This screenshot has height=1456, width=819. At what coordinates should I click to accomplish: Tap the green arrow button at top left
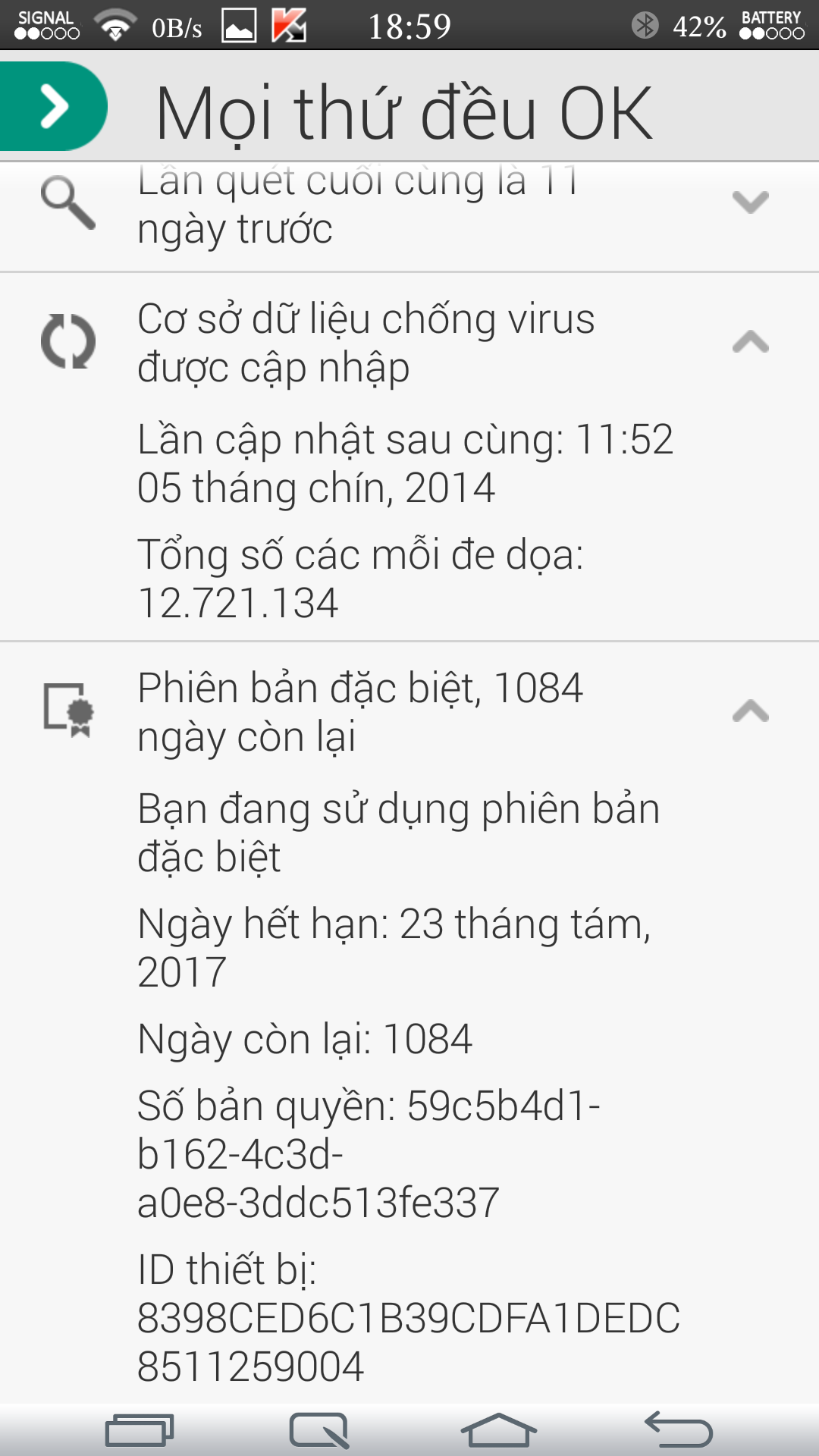(52, 106)
